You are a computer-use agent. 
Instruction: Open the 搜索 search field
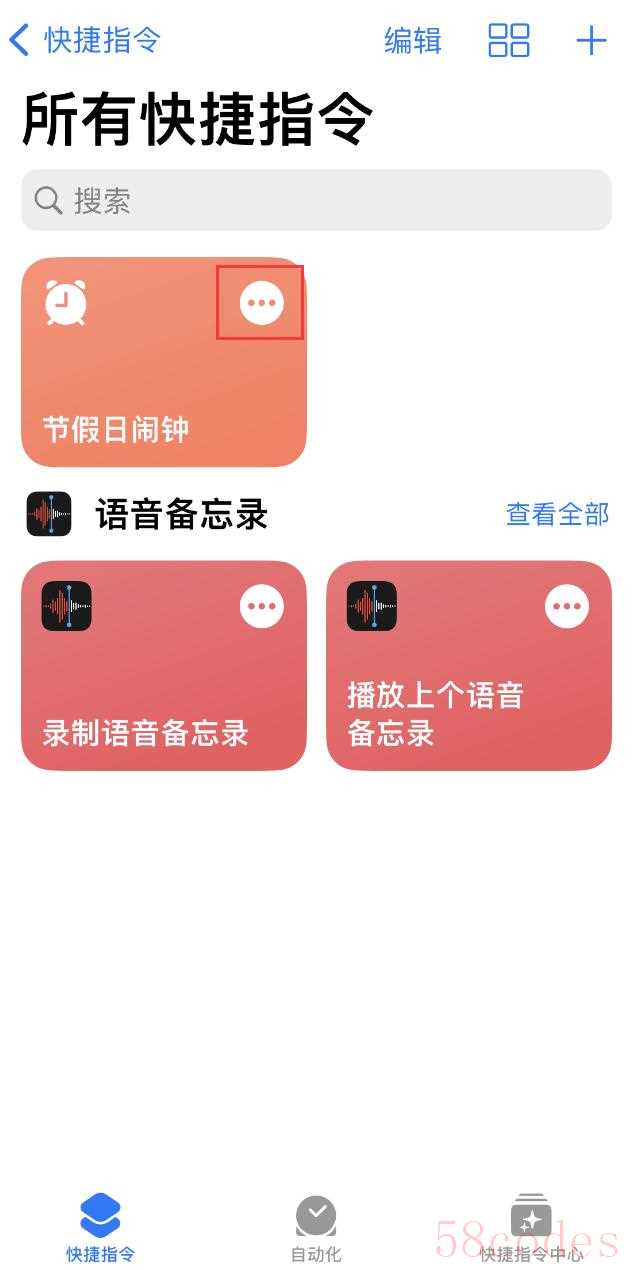point(316,200)
